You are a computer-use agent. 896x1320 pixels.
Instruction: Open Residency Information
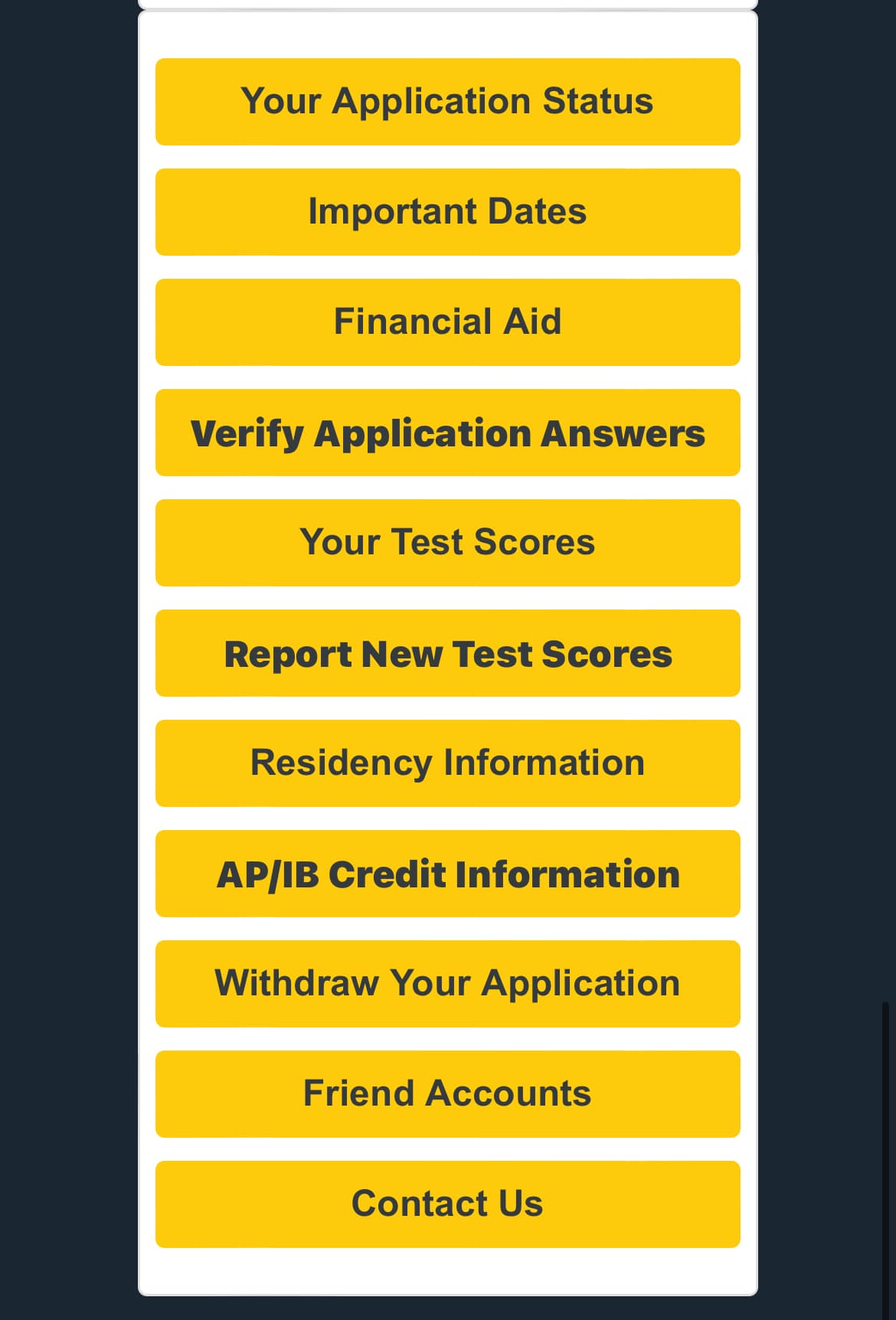(447, 763)
